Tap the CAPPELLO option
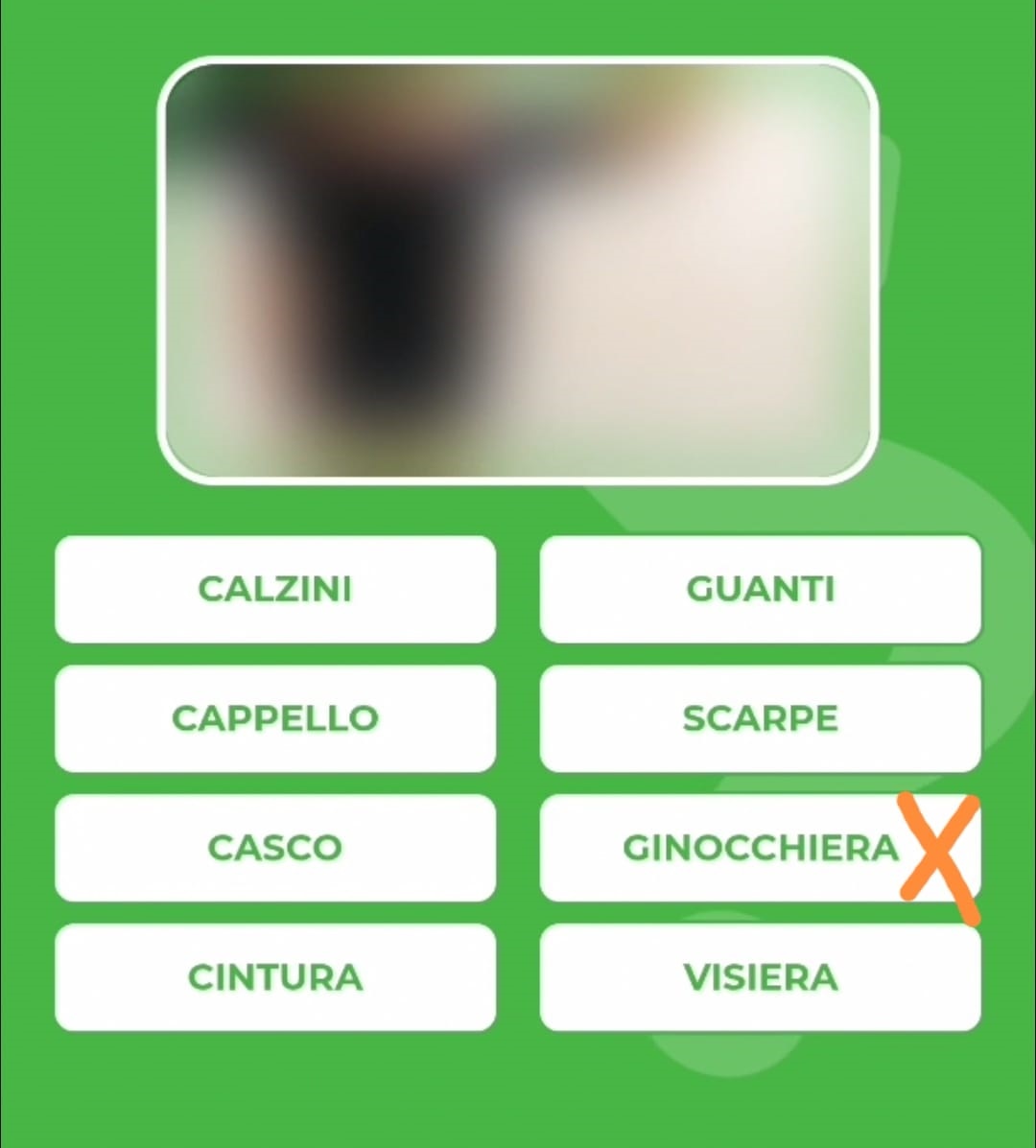Image resolution: width=1036 pixels, height=1148 pixels. pos(275,718)
